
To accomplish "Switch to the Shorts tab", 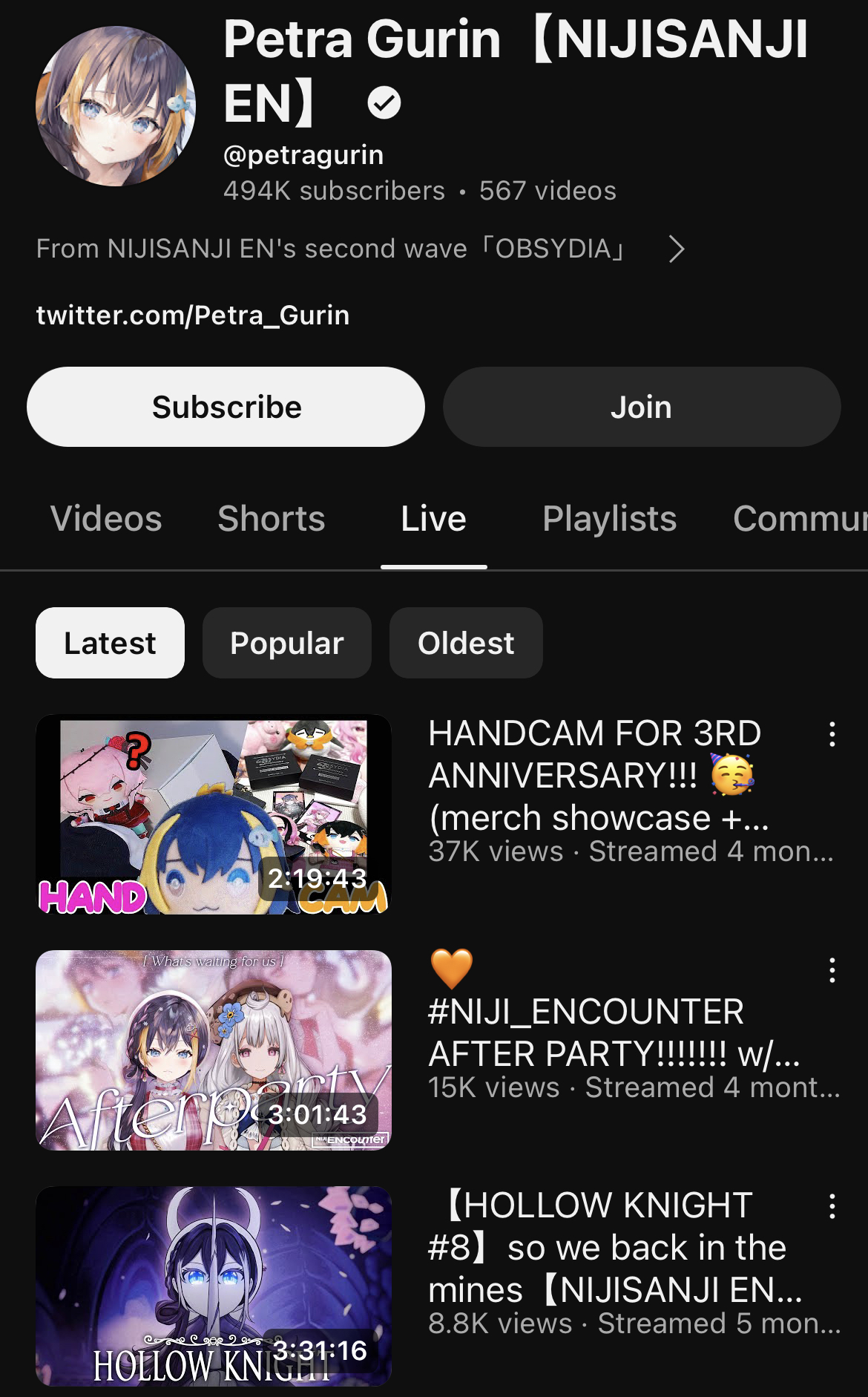I will click(272, 518).
